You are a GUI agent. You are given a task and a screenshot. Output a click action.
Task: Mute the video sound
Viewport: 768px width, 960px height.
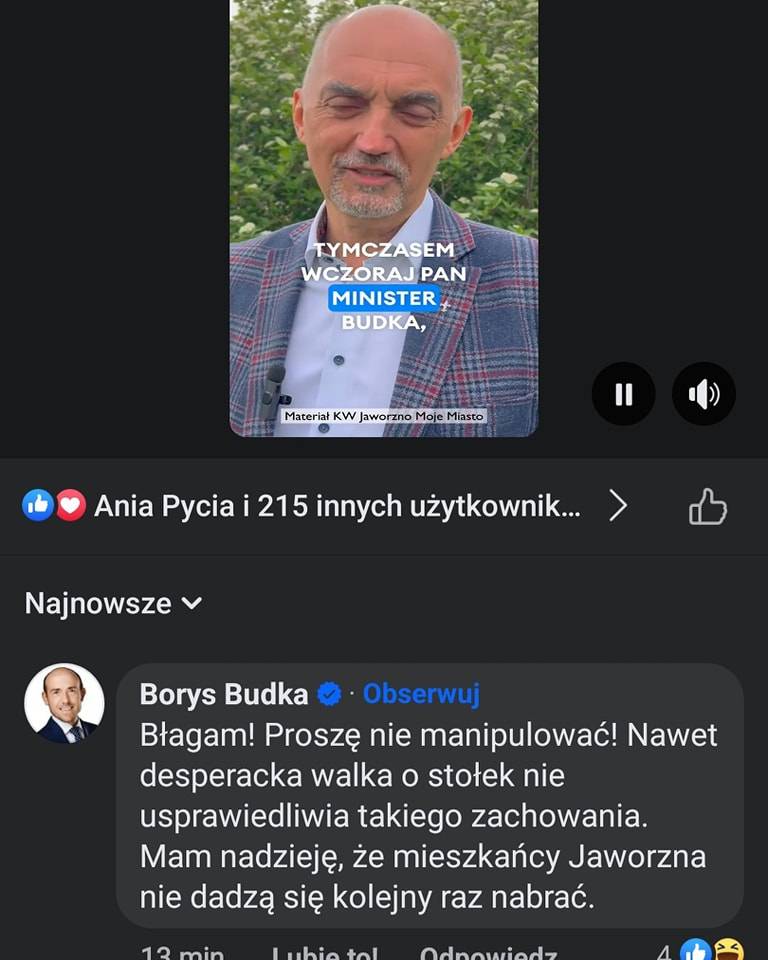[703, 394]
